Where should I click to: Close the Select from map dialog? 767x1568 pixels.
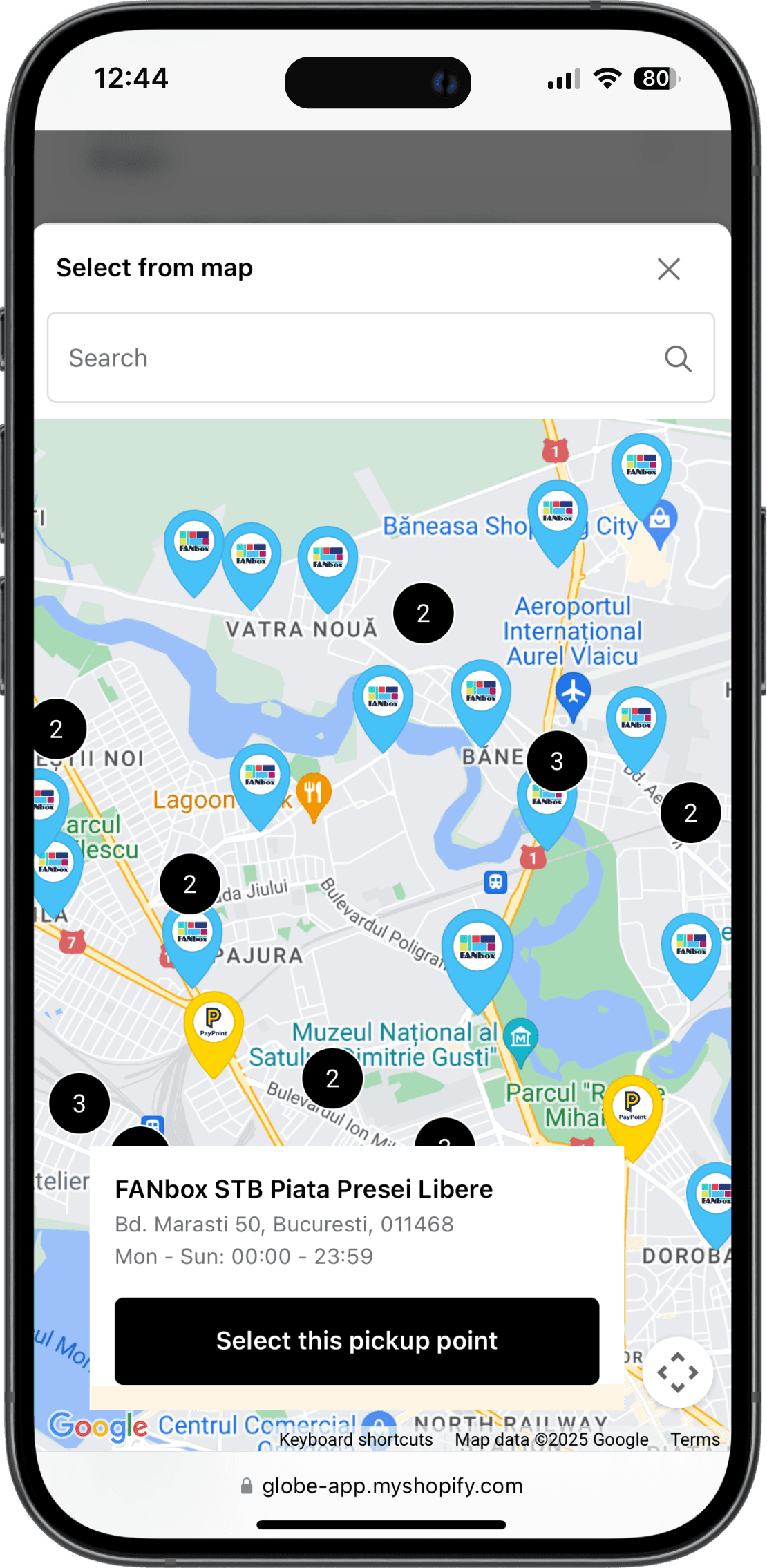click(x=668, y=269)
